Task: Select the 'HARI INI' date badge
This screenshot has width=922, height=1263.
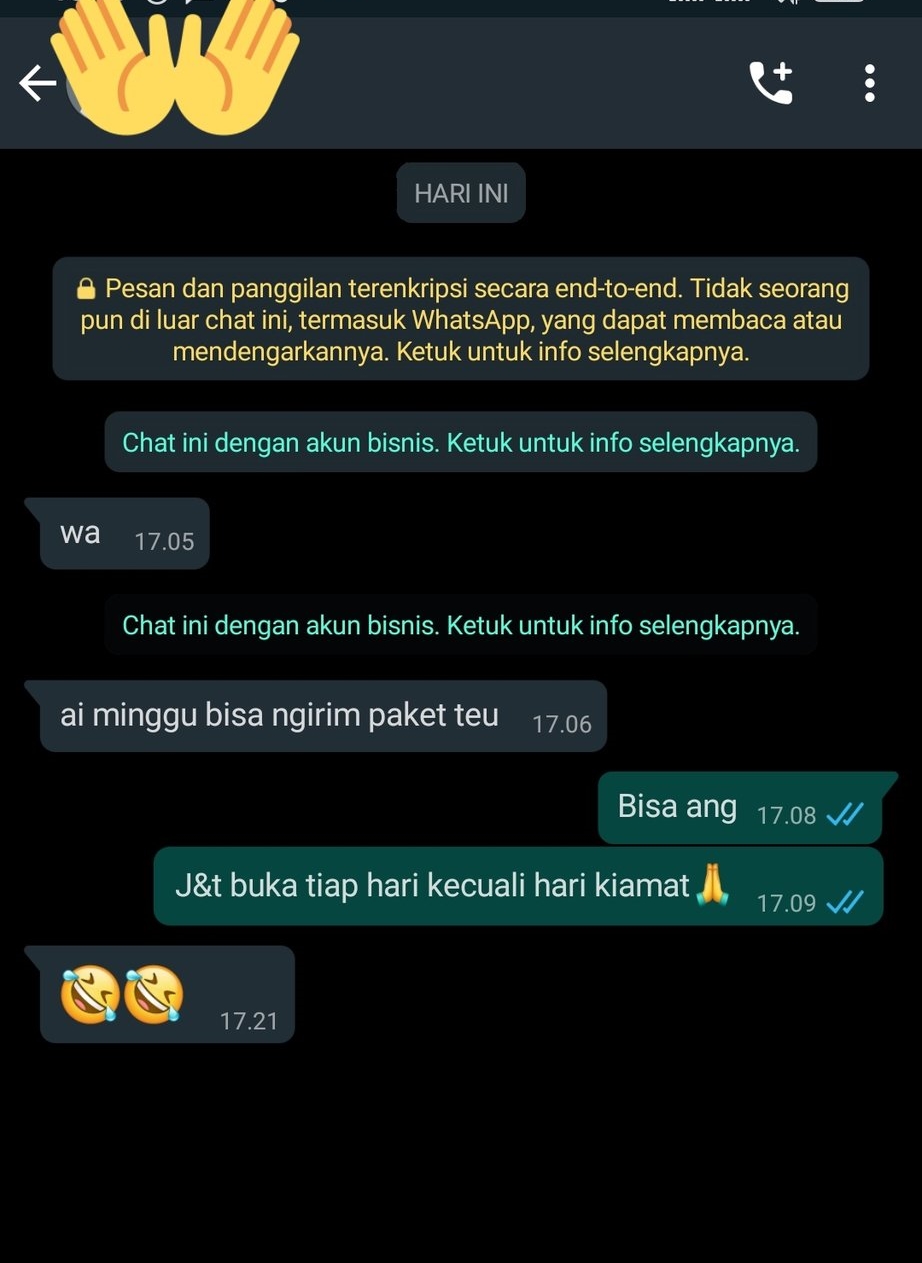Action: (460, 192)
